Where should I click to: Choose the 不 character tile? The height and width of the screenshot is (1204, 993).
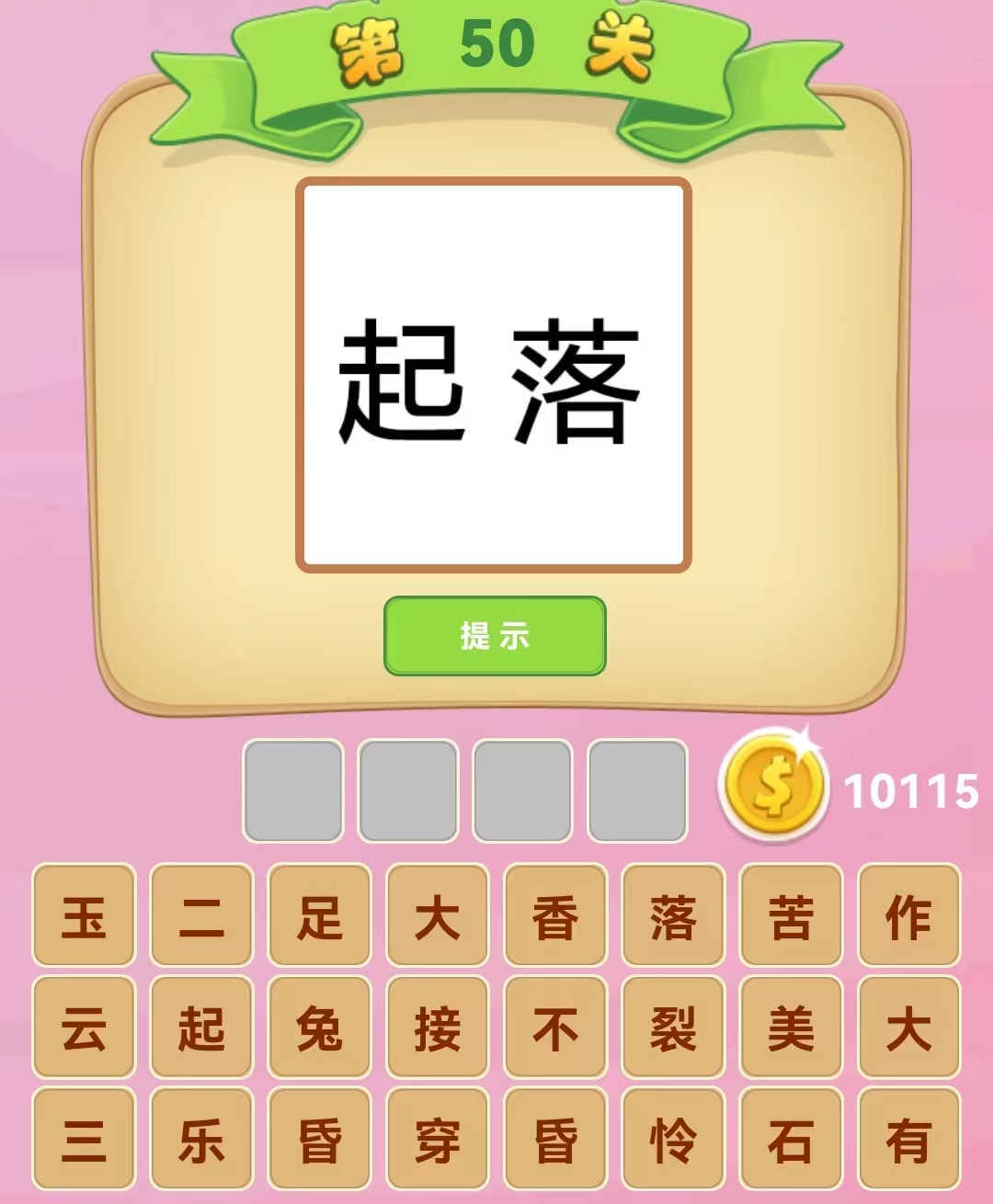[555, 1028]
